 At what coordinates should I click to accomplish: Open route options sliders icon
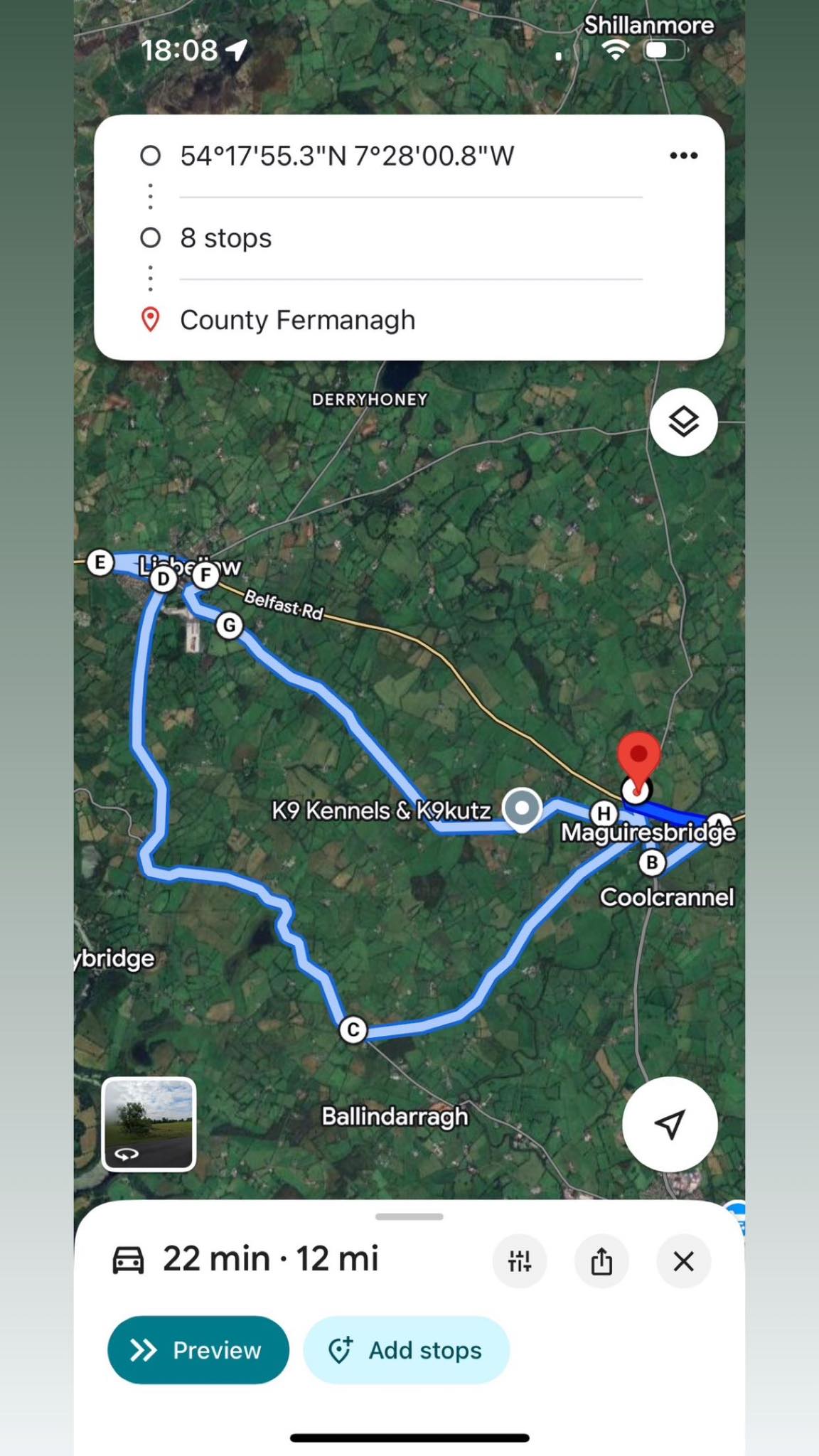pos(520,1261)
